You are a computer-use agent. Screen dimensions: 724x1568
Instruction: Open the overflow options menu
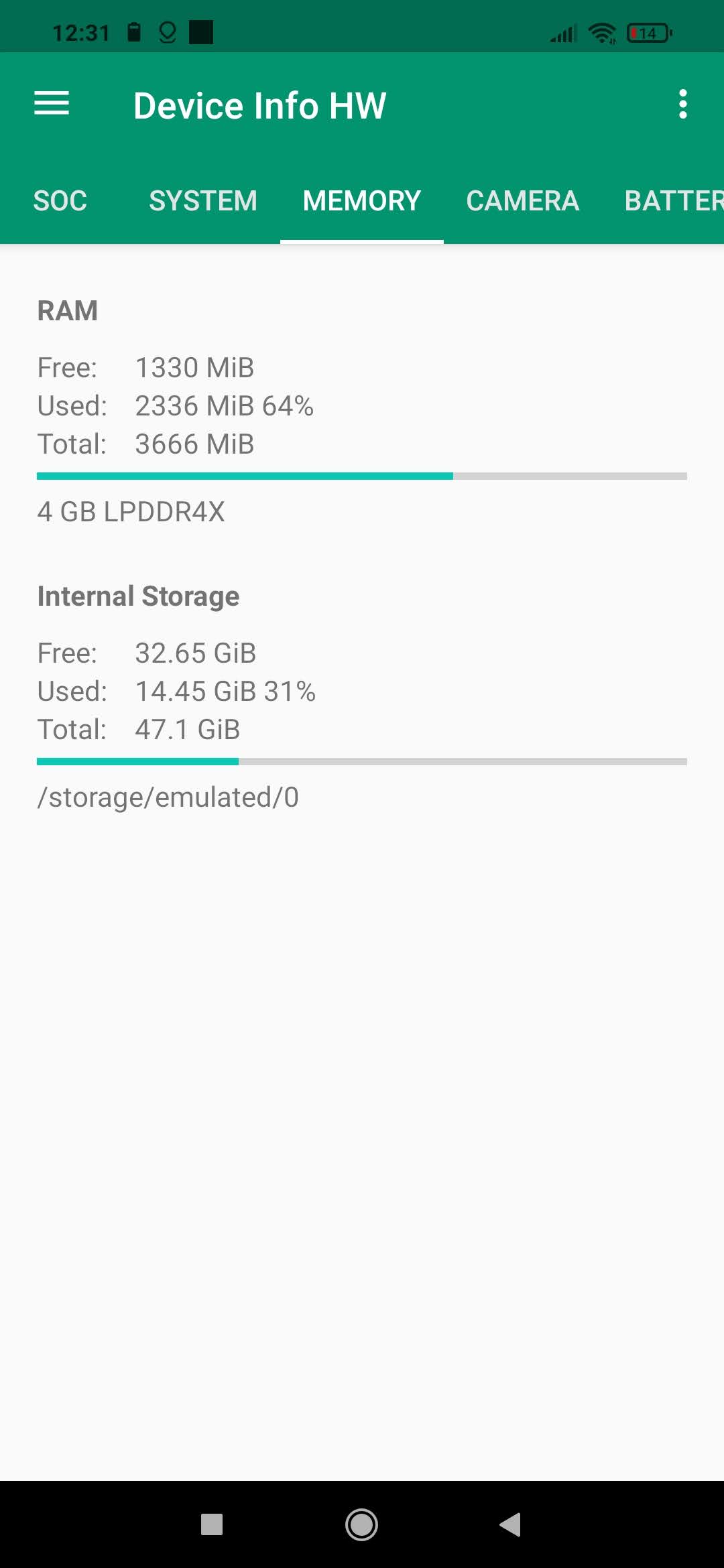coord(682,104)
